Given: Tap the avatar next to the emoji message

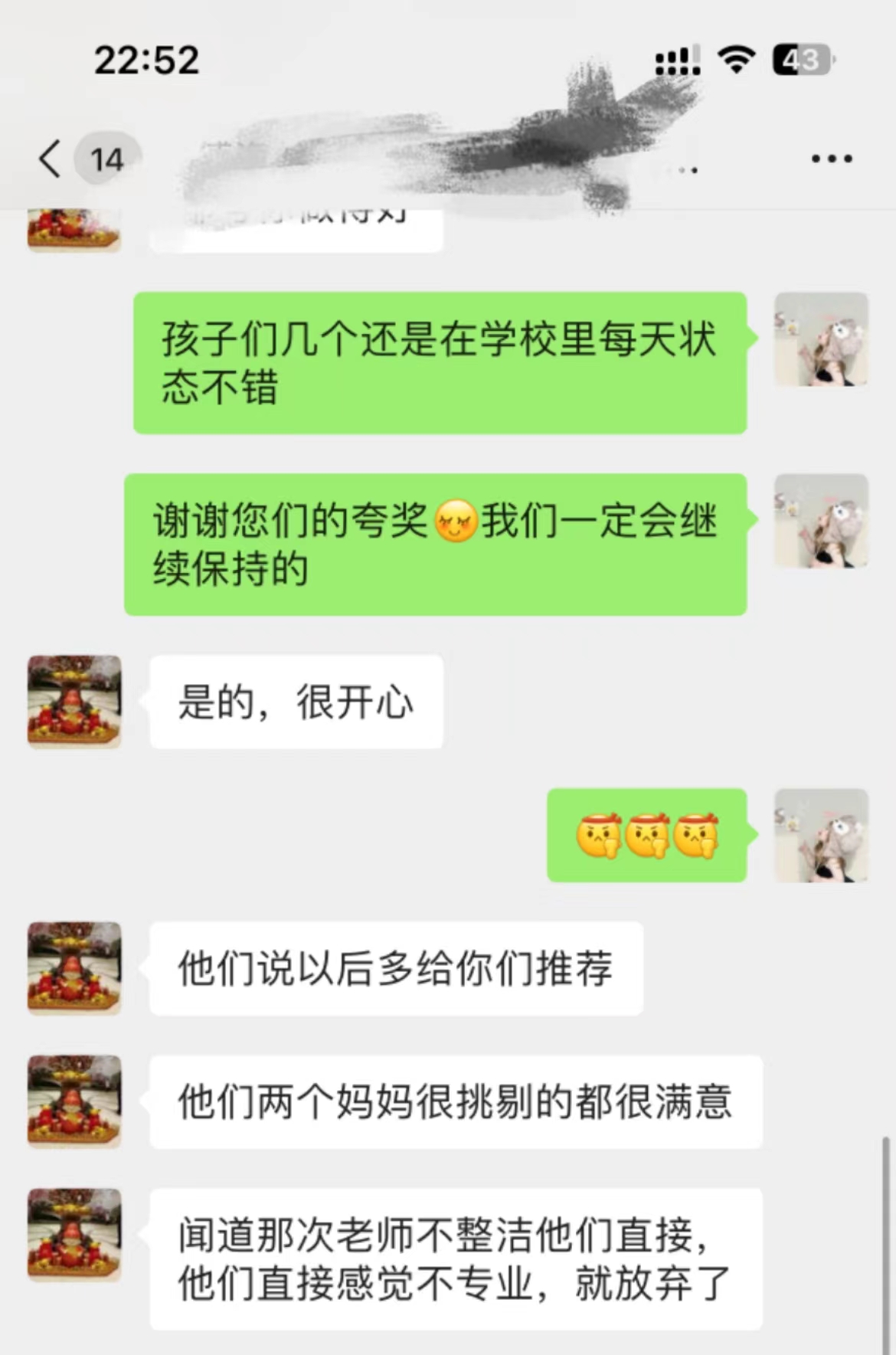Looking at the screenshot, I should click(x=821, y=835).
